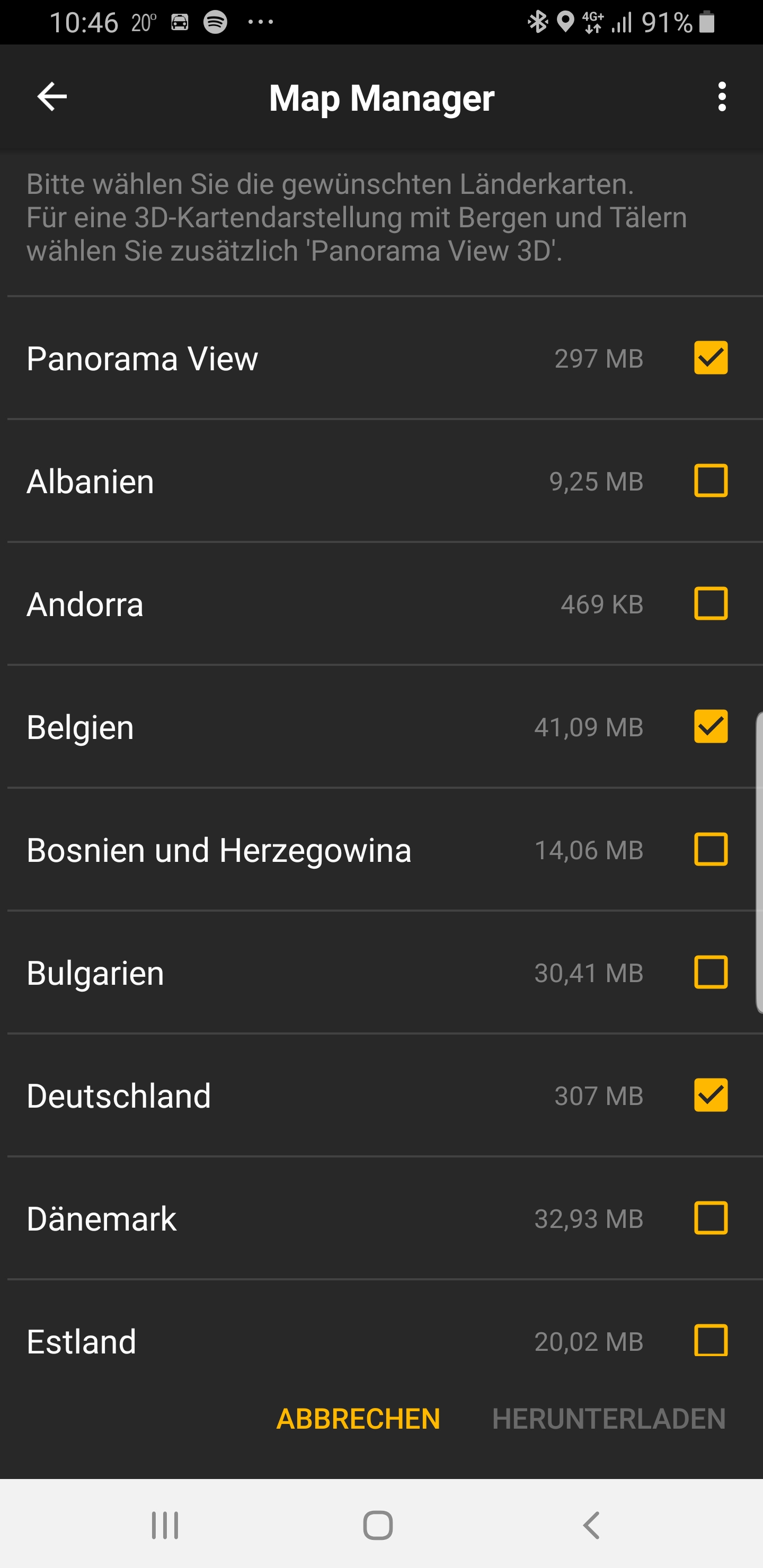The width and height of the screenshot is (763, 1568).
Task: Go to the home screen
Action: (378, 1526)
